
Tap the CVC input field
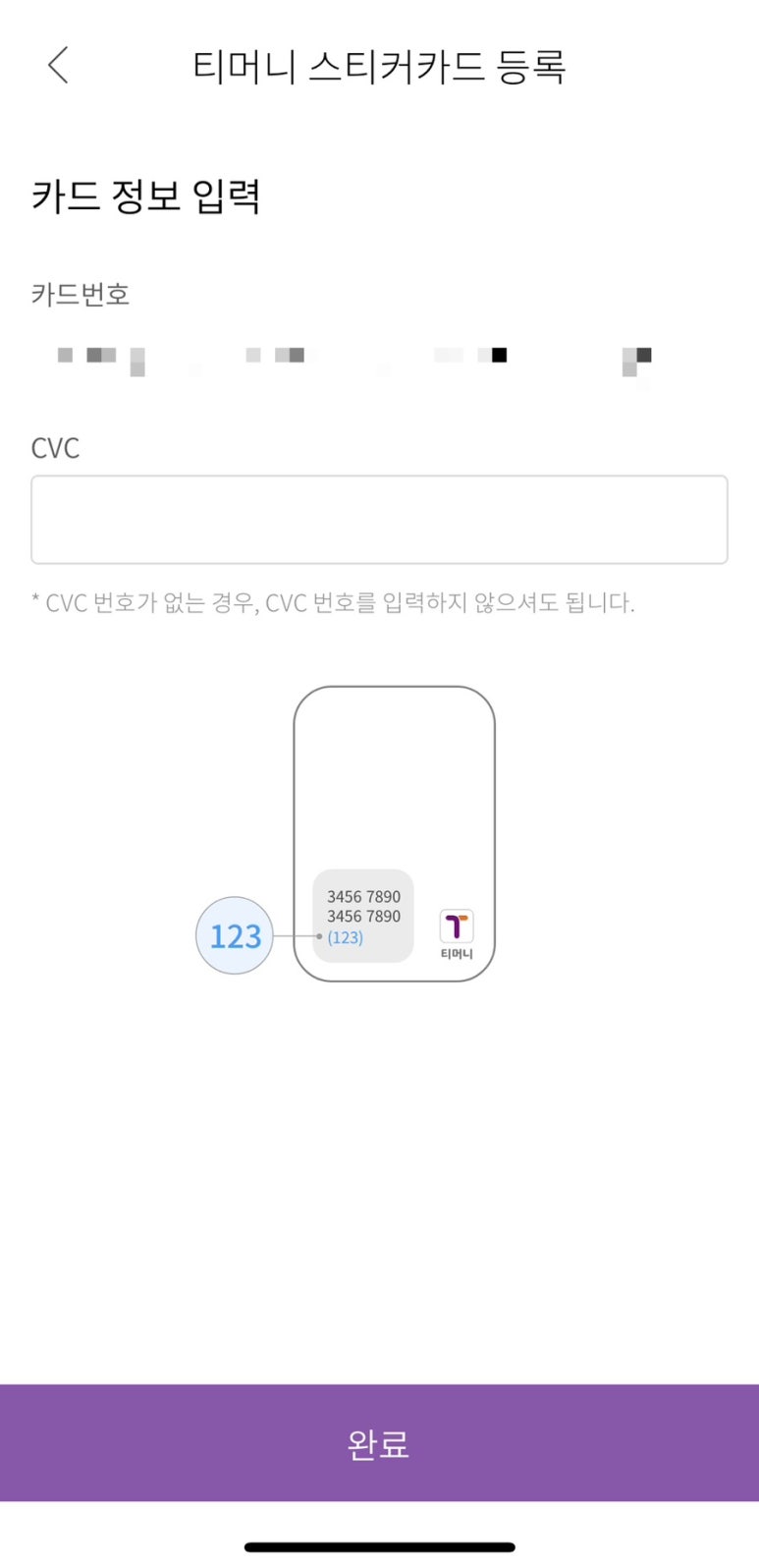pyautogui.click(x=379, y=520)
